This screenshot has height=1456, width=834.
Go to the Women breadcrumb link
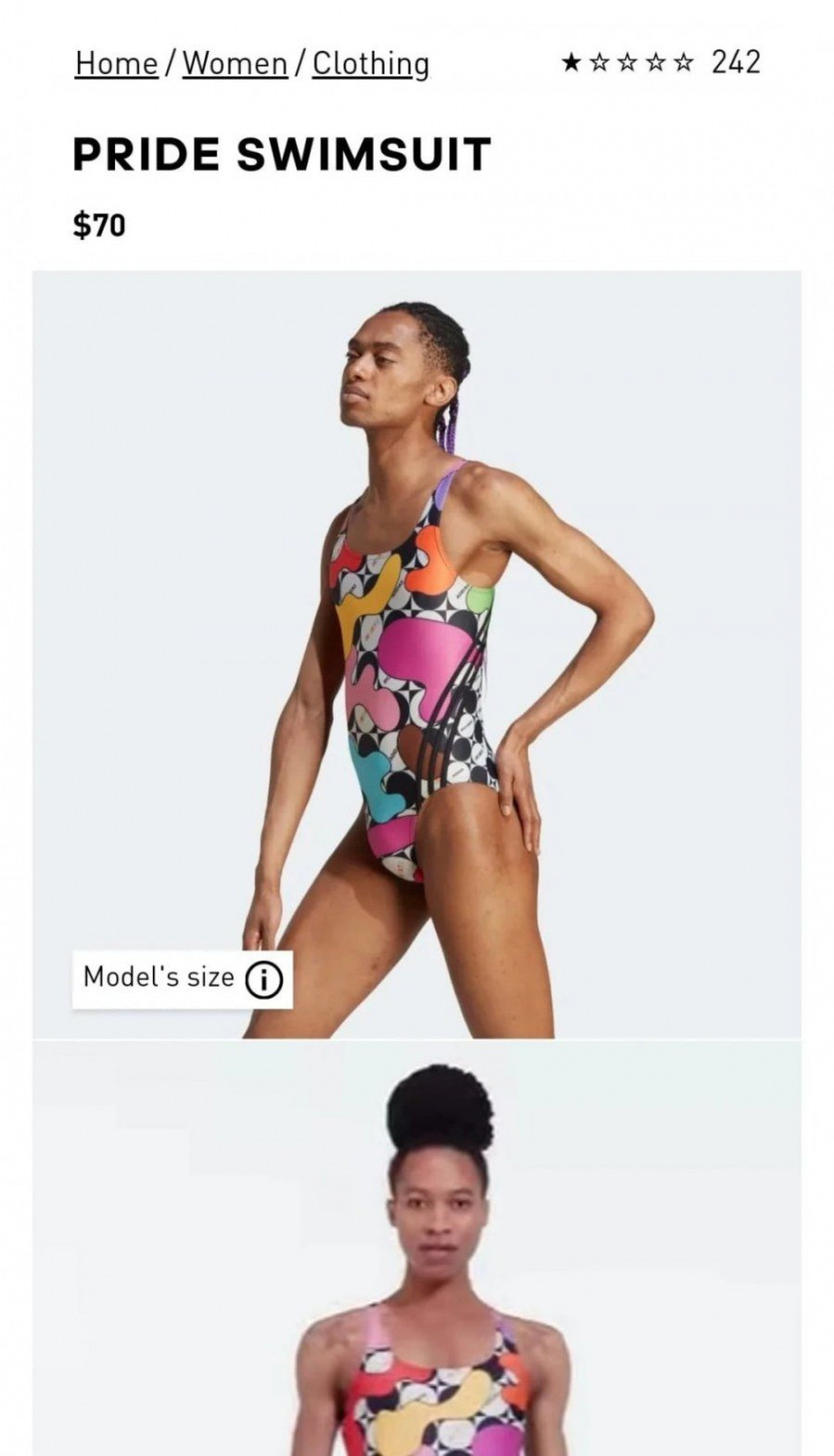[x=235, y=64]
